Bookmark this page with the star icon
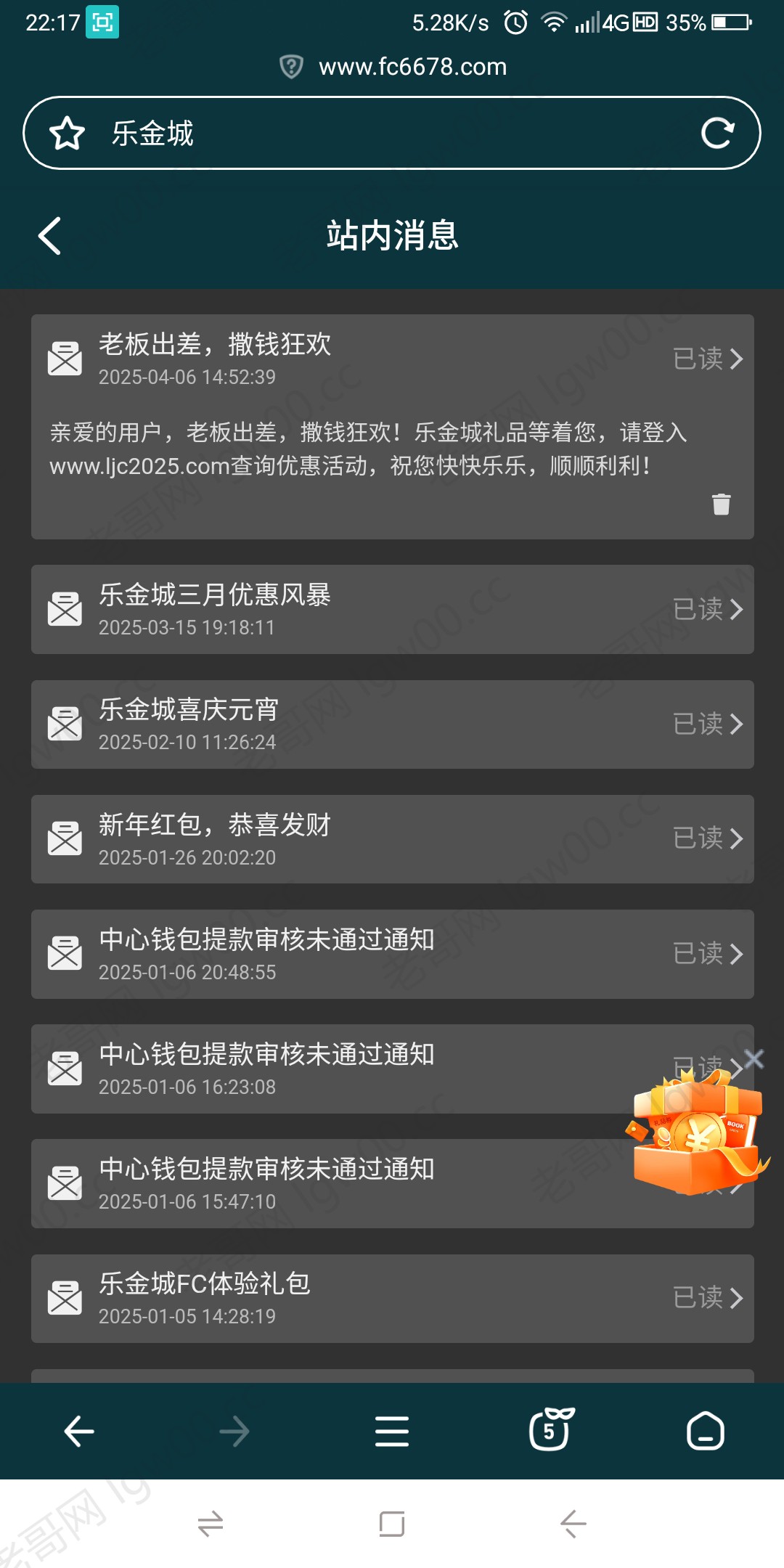Screen dimensions: 784x1568 [x=67, y=134]
